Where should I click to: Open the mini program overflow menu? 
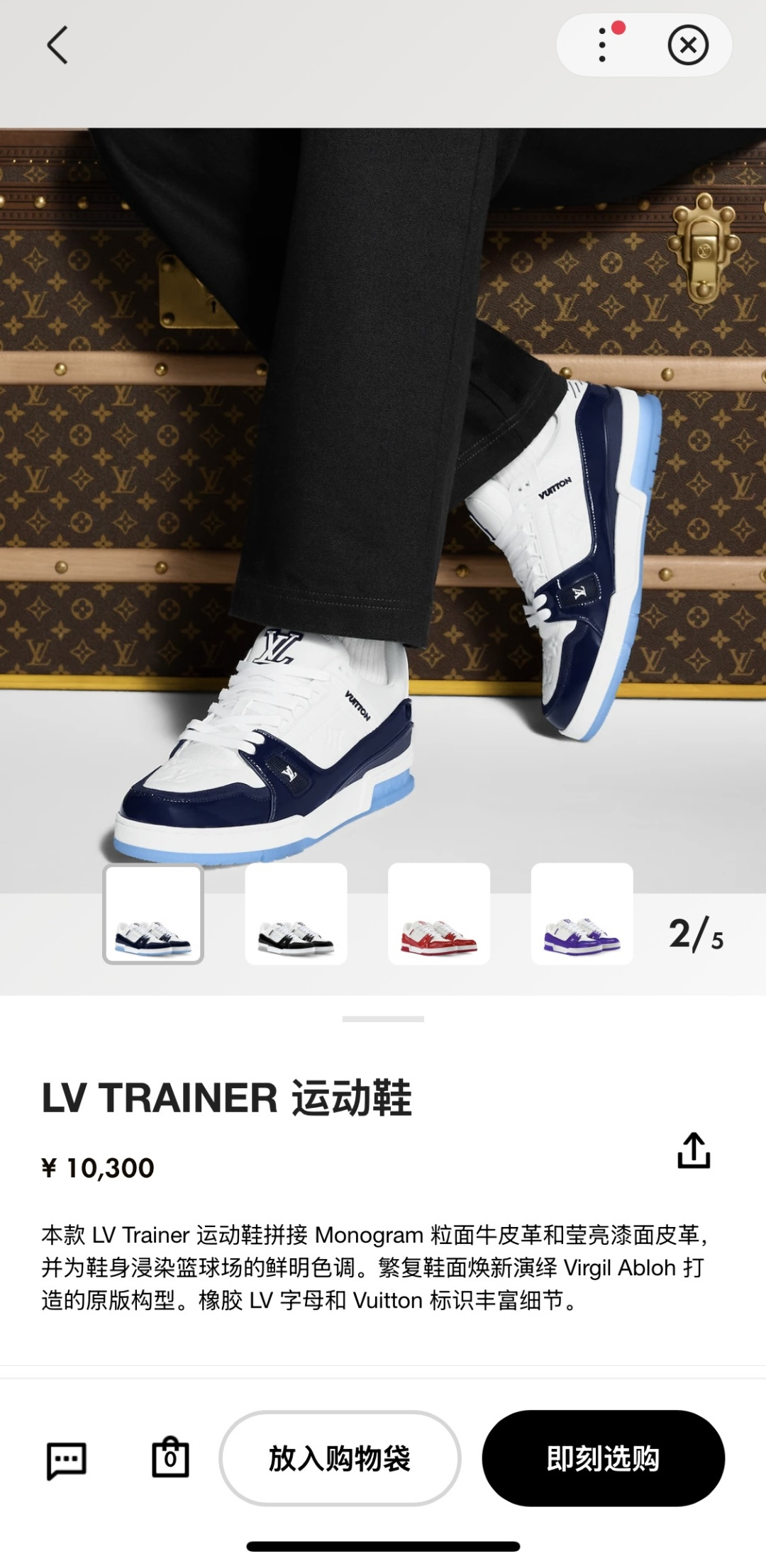602,45
